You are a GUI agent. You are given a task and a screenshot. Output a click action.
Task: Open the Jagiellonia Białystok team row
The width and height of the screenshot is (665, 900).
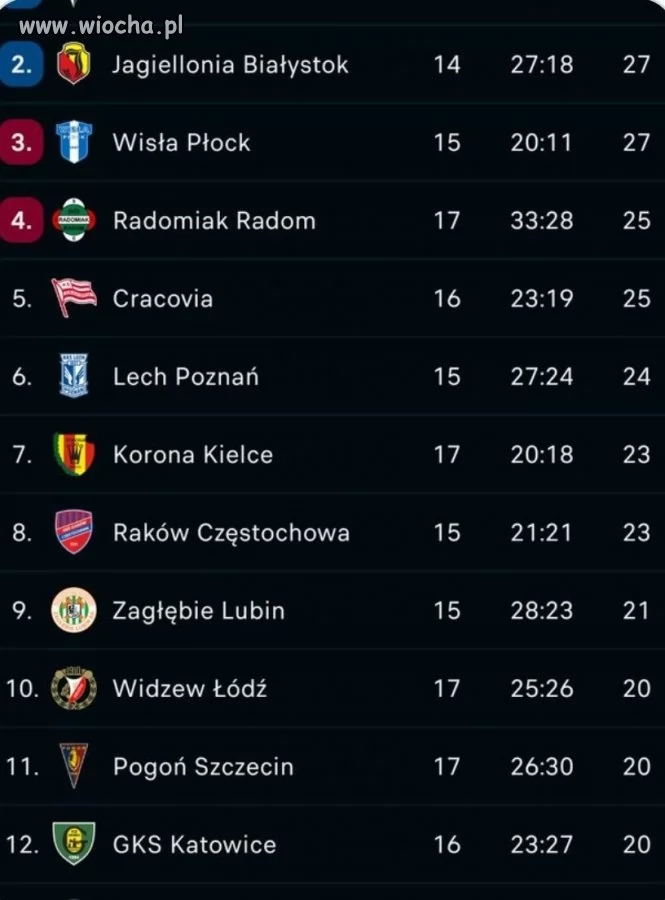click(230, 65)
